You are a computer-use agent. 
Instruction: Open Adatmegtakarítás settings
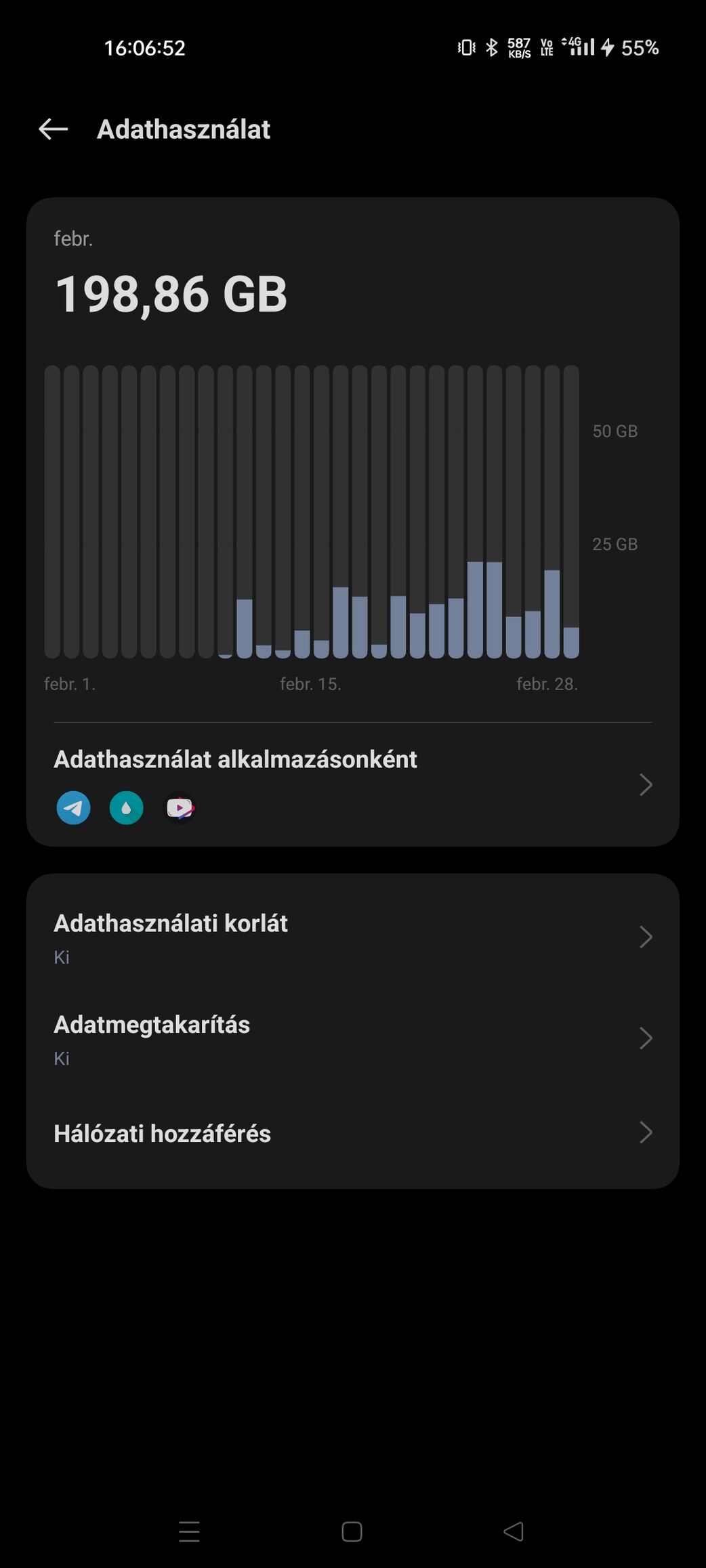click(x=352, y=1039)
